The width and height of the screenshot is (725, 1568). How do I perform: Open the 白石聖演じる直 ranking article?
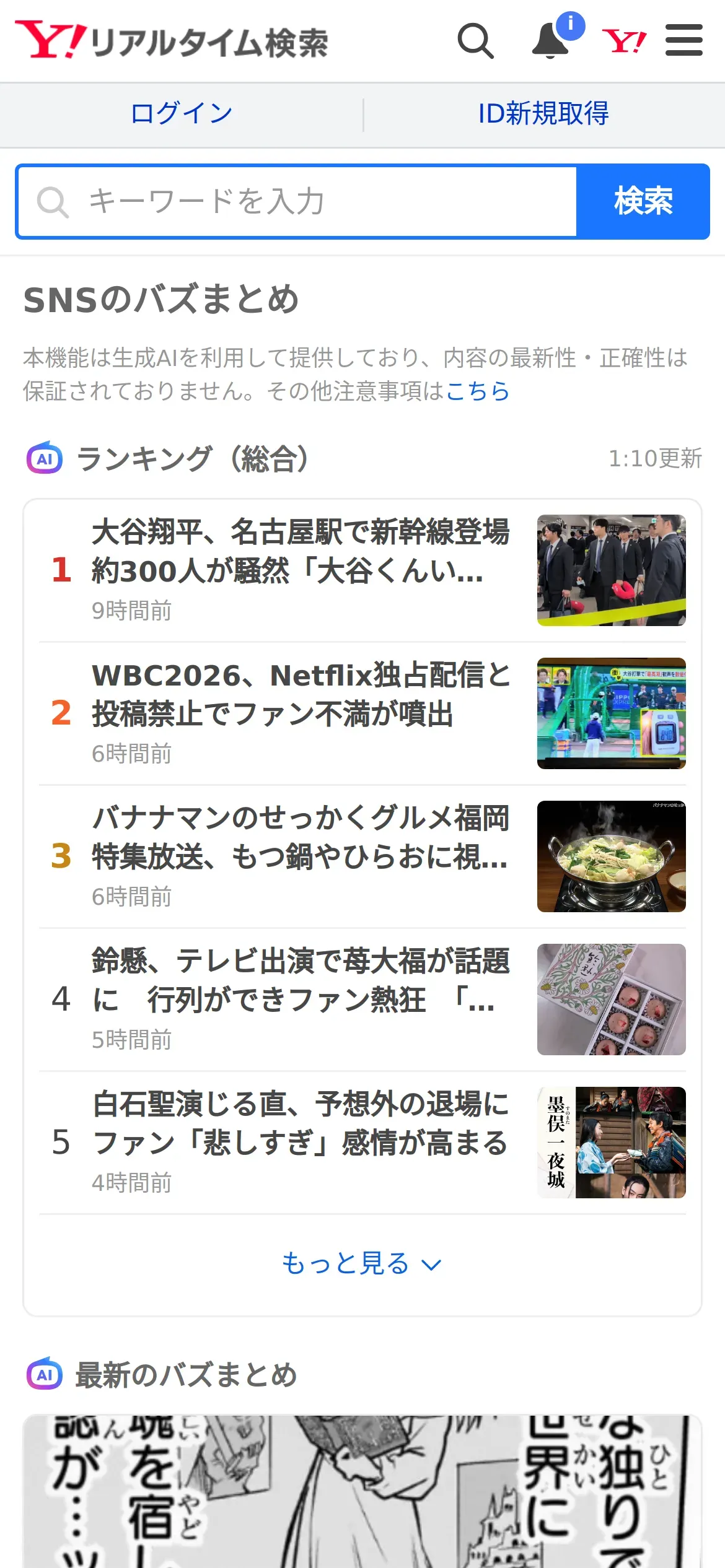coord(301,1123)
